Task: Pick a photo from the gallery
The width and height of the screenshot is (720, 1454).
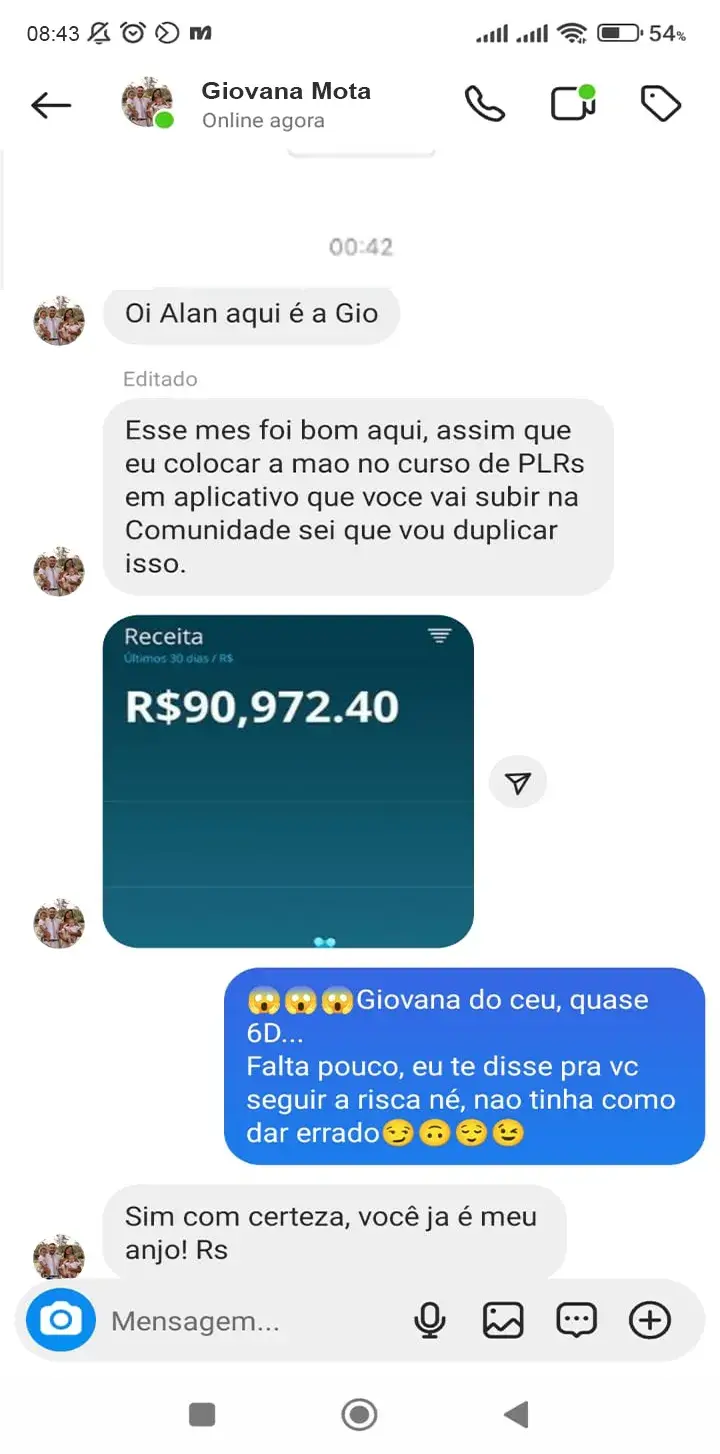Action: (503, 1321)
